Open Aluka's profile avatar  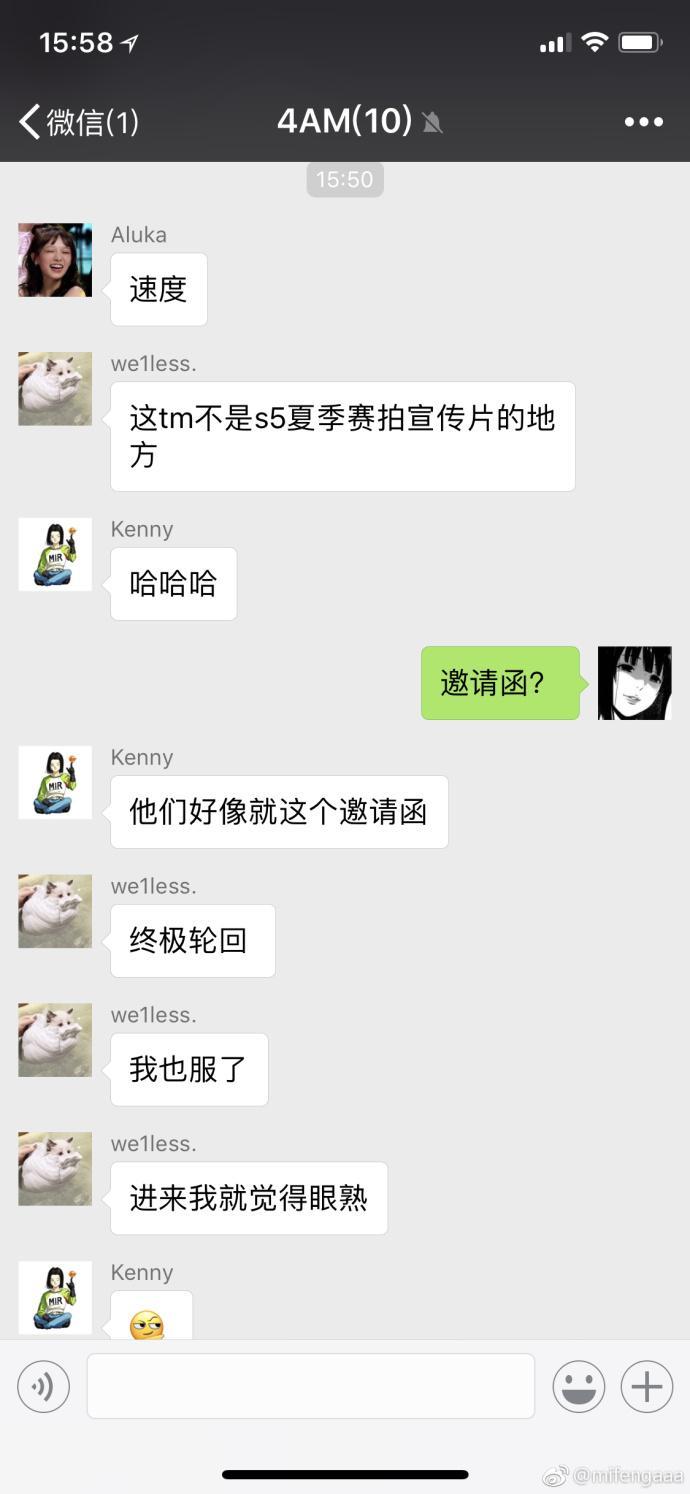(x=55, y=260)
